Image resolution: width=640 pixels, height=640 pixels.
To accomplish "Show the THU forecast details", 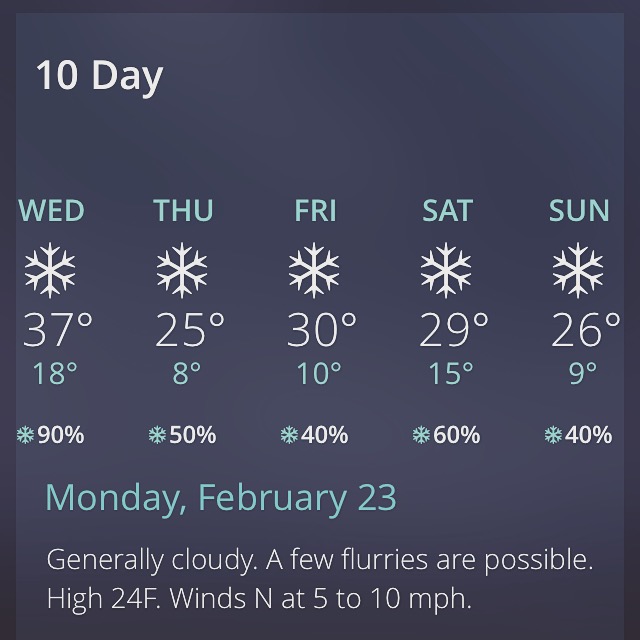I will pyautogui.click(x=183, y=320).
